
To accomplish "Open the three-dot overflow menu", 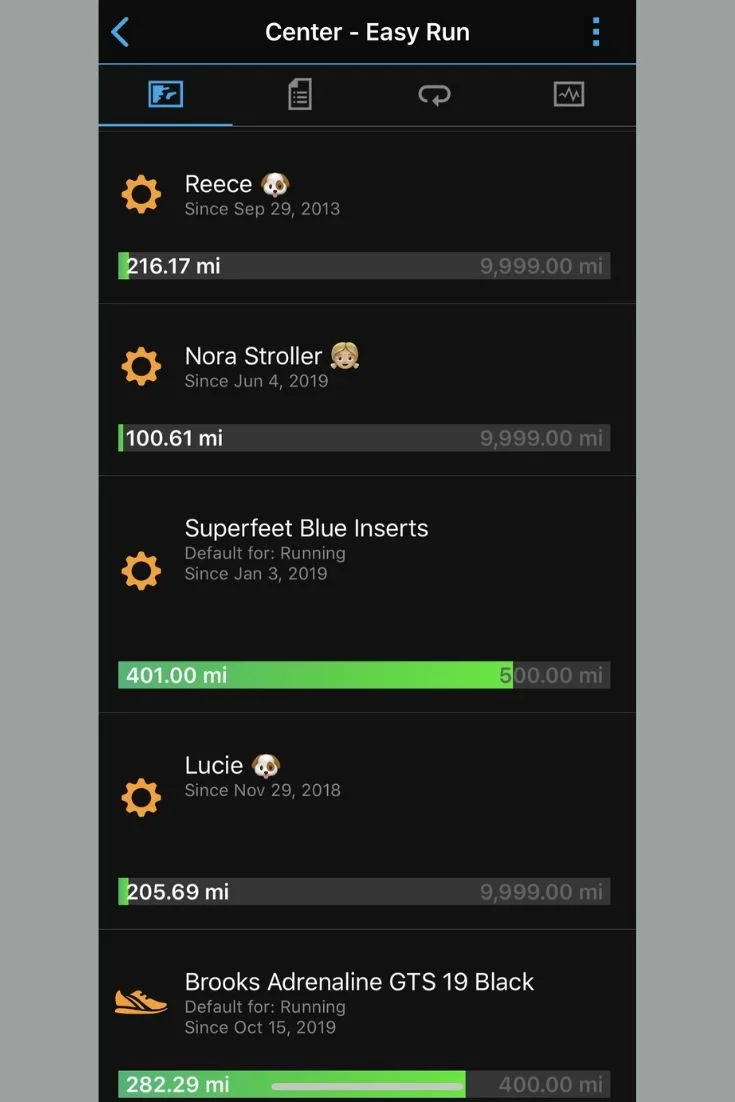I will 596,32.
